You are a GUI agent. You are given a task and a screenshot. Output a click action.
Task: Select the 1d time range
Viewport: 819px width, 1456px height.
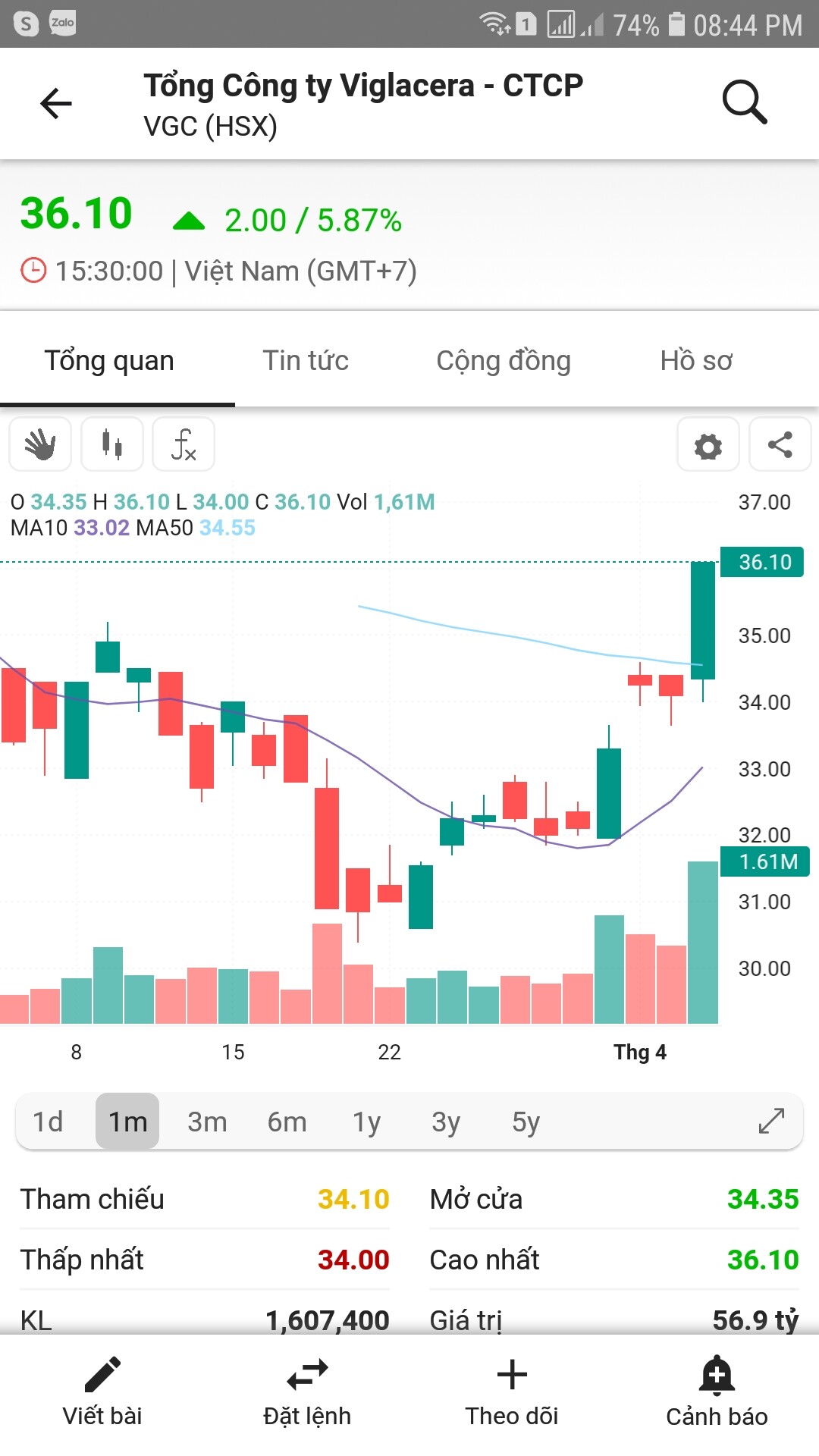click(48, 1122)
